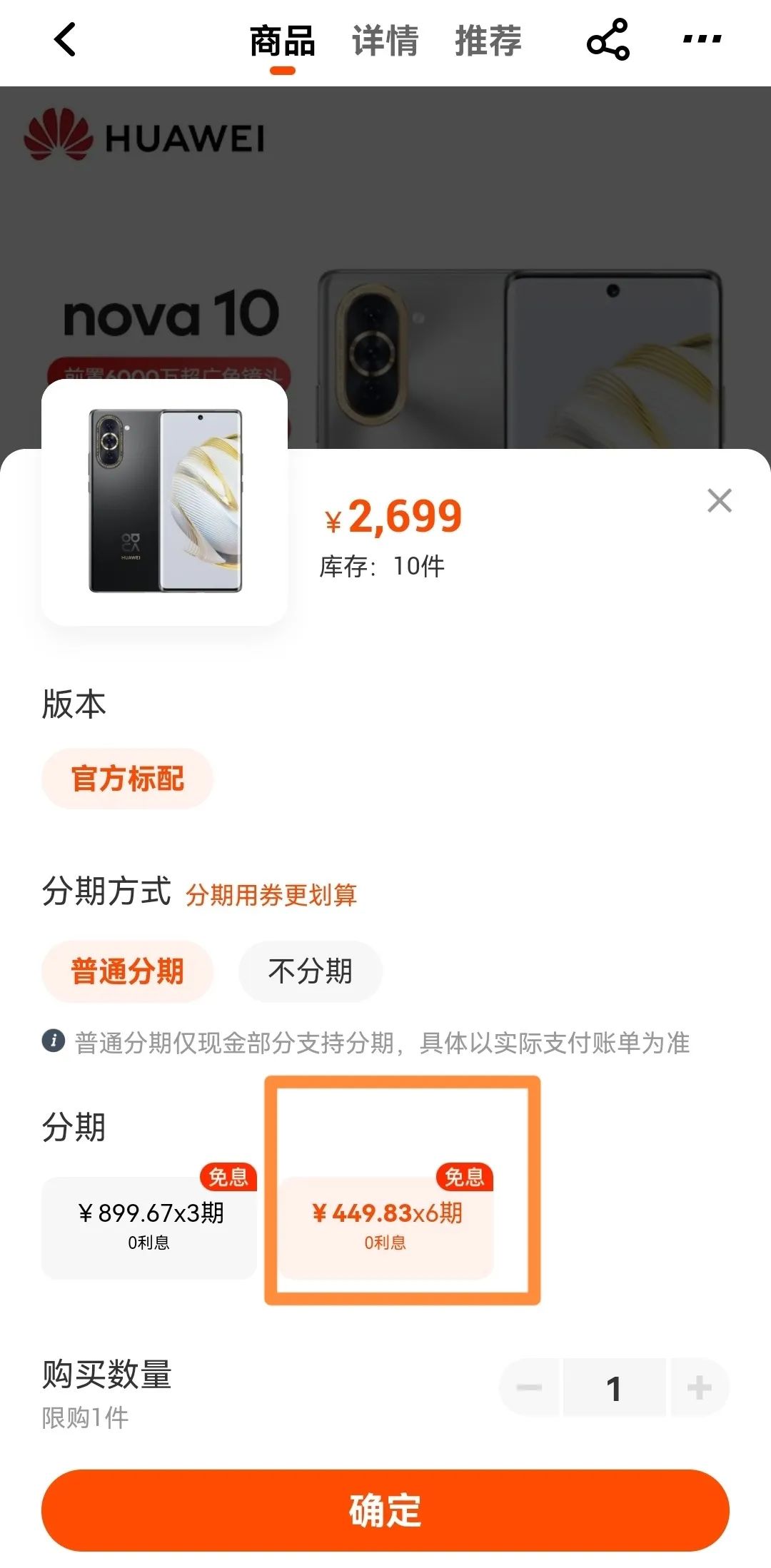Screen dimensions: 771x1568
Task: Switch to the 推荐 tab
Action: [x=488, y=41]
